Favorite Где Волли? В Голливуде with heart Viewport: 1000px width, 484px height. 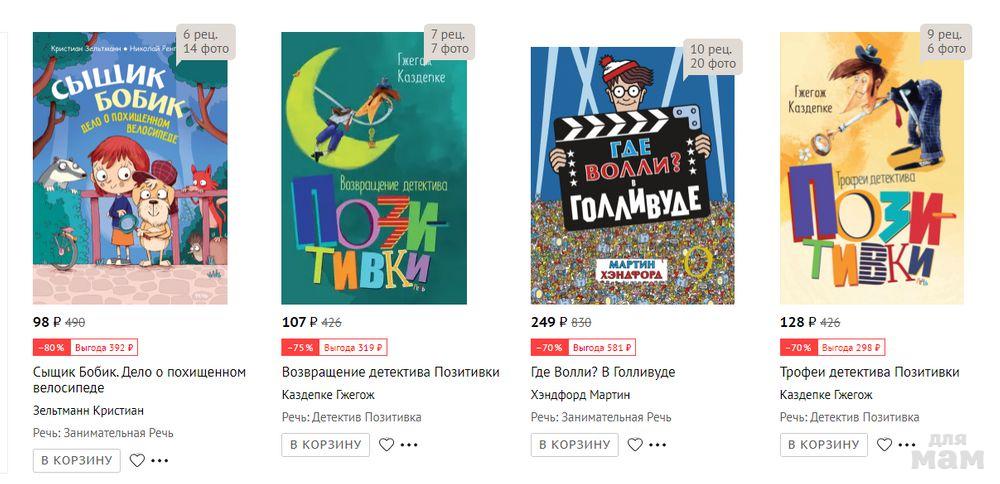click(635, 445)
